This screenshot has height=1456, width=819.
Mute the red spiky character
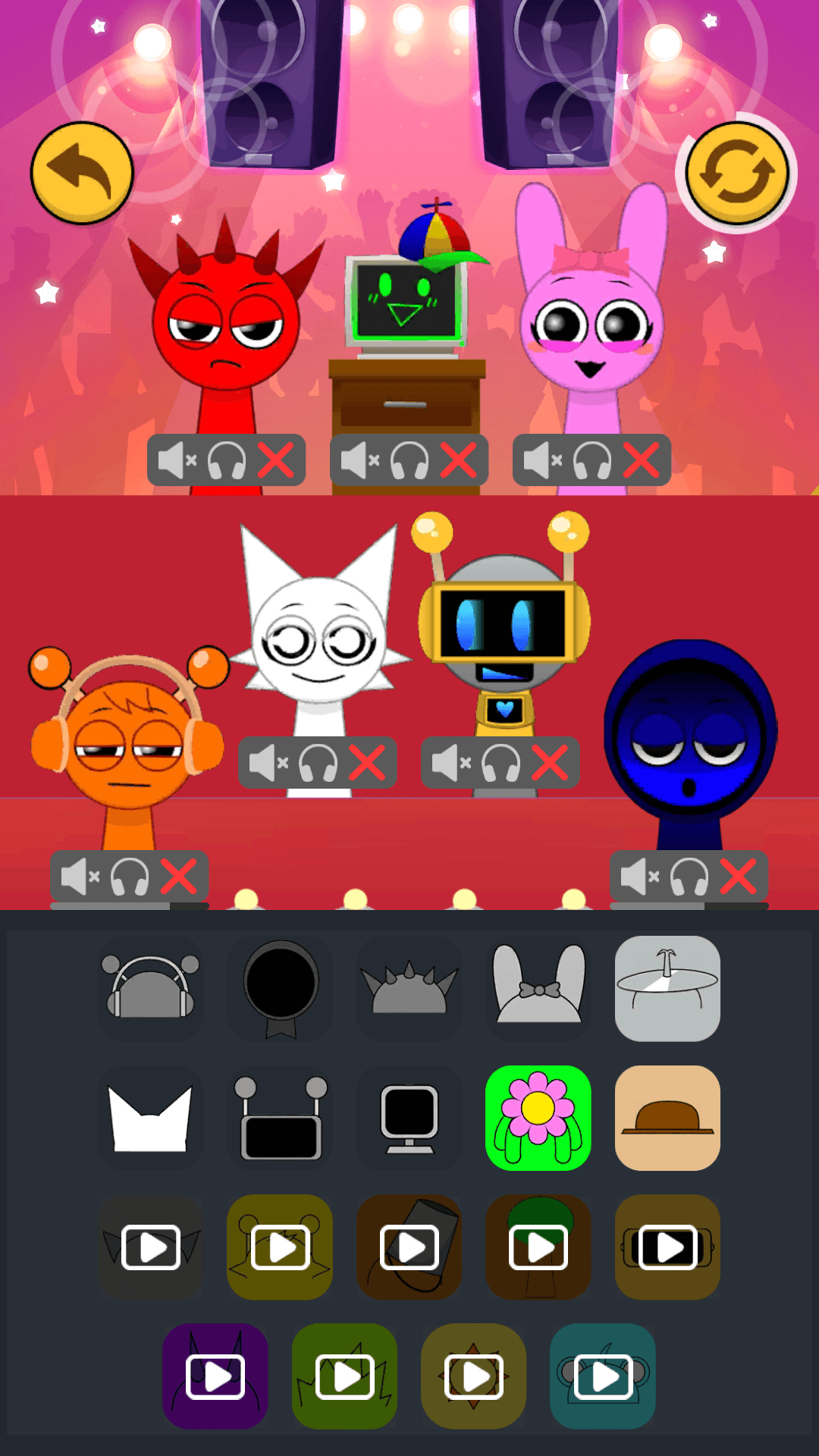click(x=177, y=460)
